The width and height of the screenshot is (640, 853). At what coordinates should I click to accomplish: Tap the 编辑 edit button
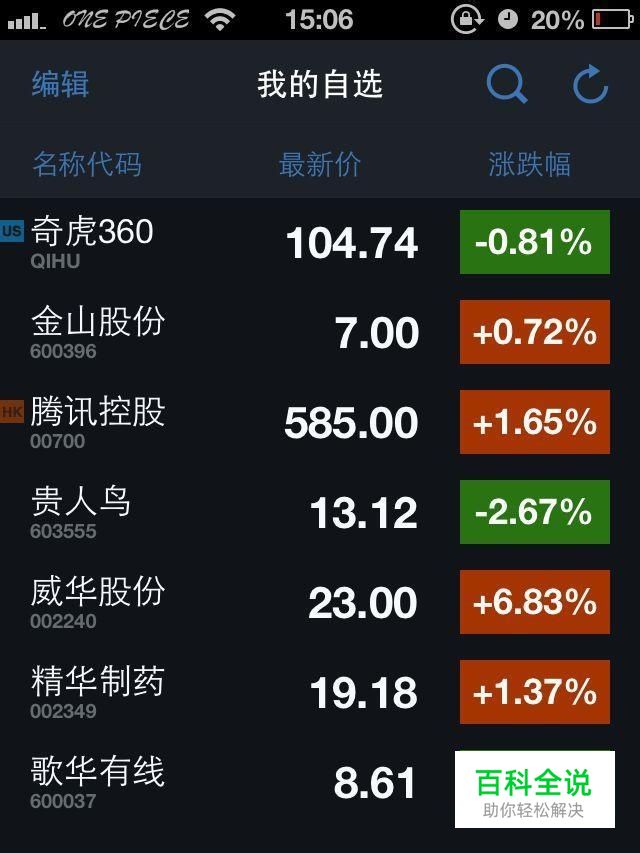(x=60, y=84)
